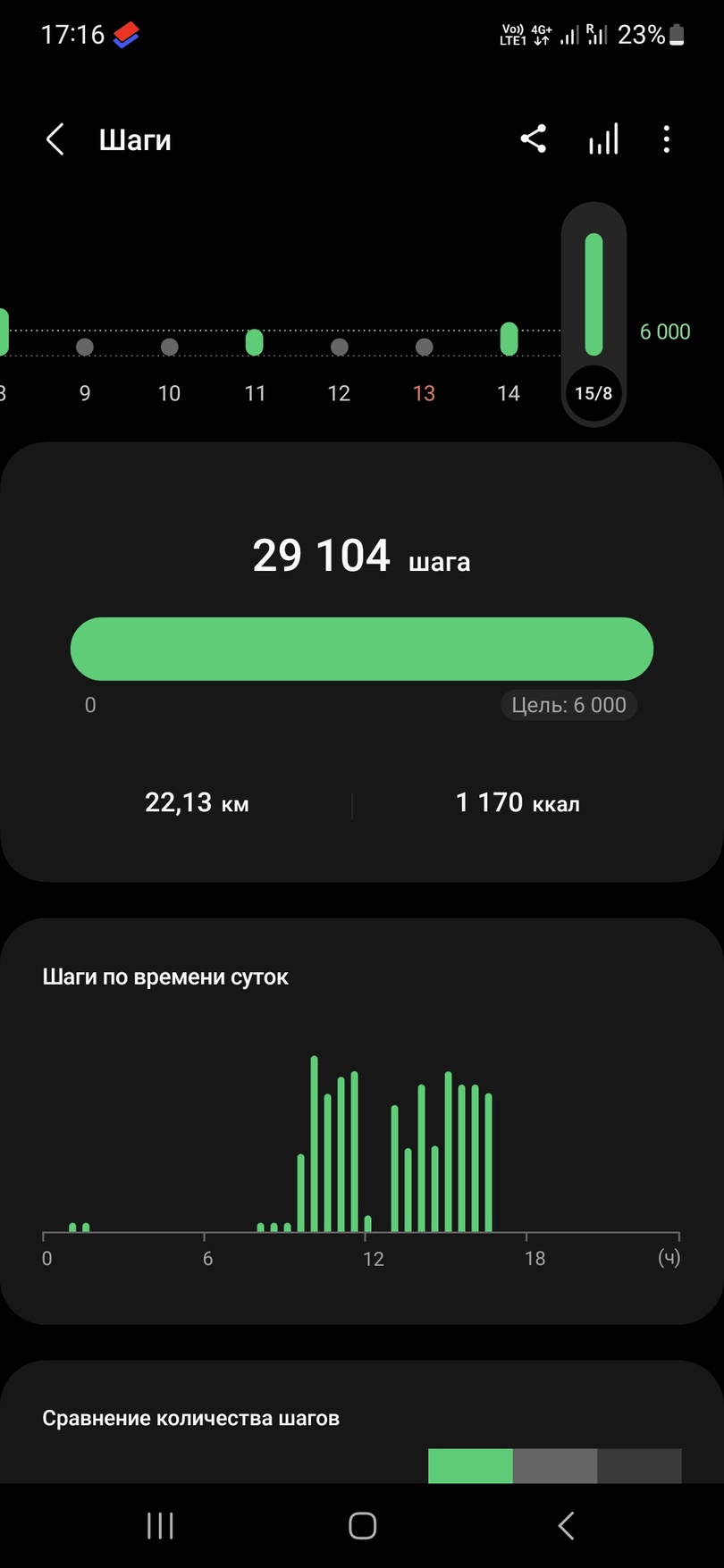724x1568 pixels.
Task: Open the system recent apps view
Action: 160,1525
